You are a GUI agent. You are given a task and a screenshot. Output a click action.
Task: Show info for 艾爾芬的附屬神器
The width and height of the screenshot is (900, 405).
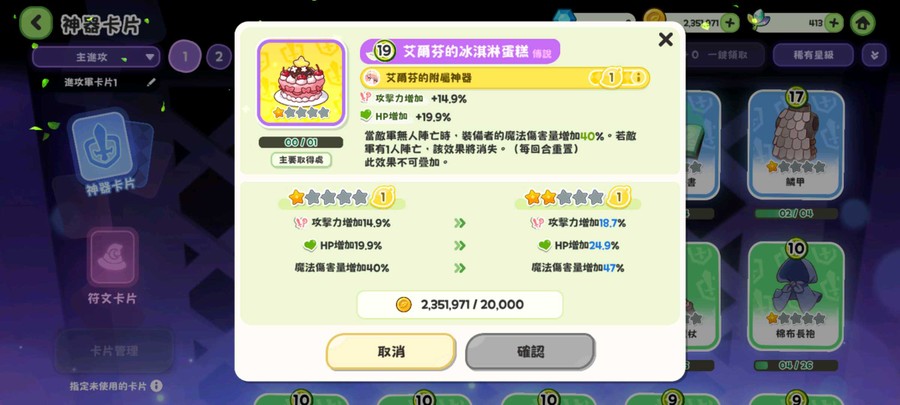pyautogui.click(x=638, y=77)
